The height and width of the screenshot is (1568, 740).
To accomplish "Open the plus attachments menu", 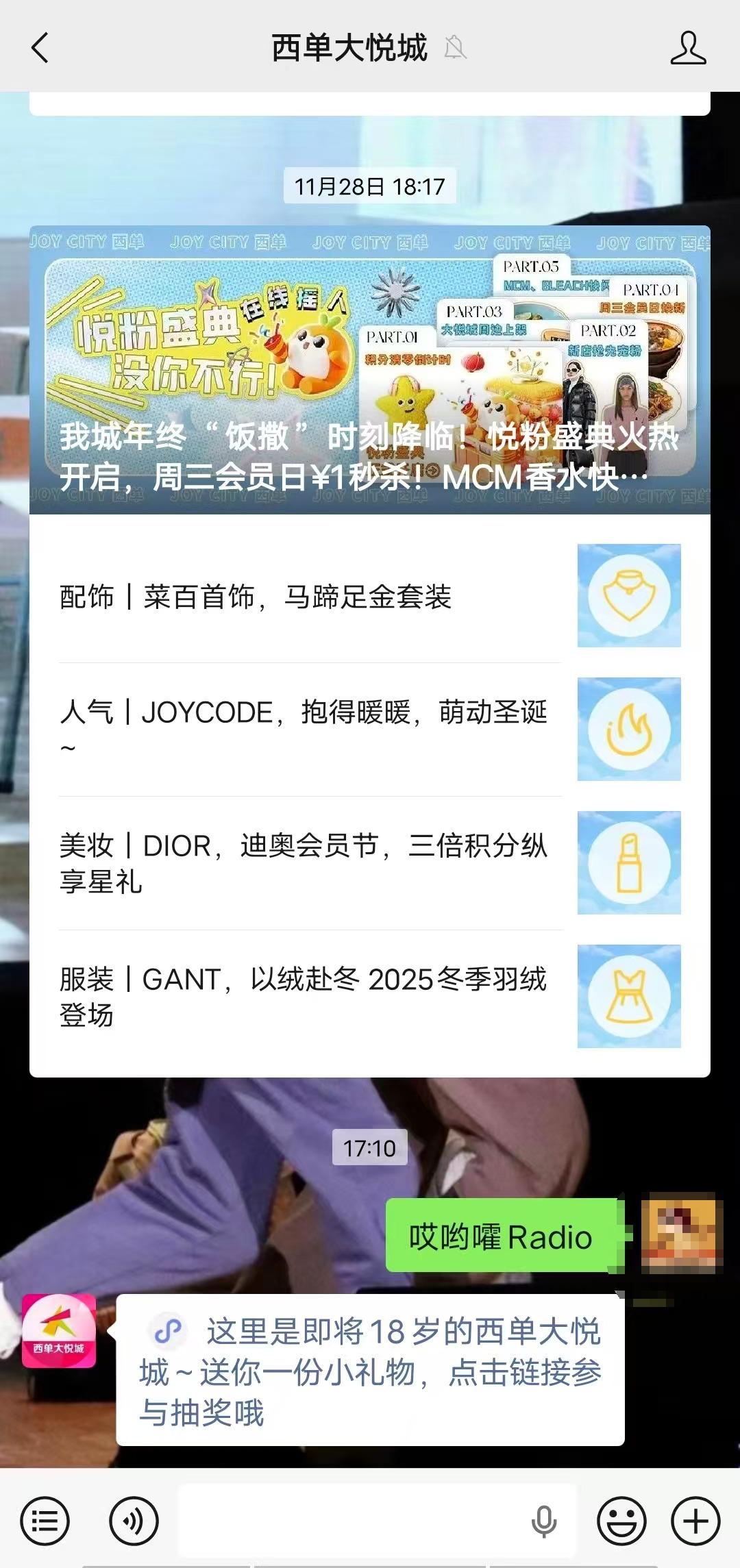I will click(x=695, y=1521).
